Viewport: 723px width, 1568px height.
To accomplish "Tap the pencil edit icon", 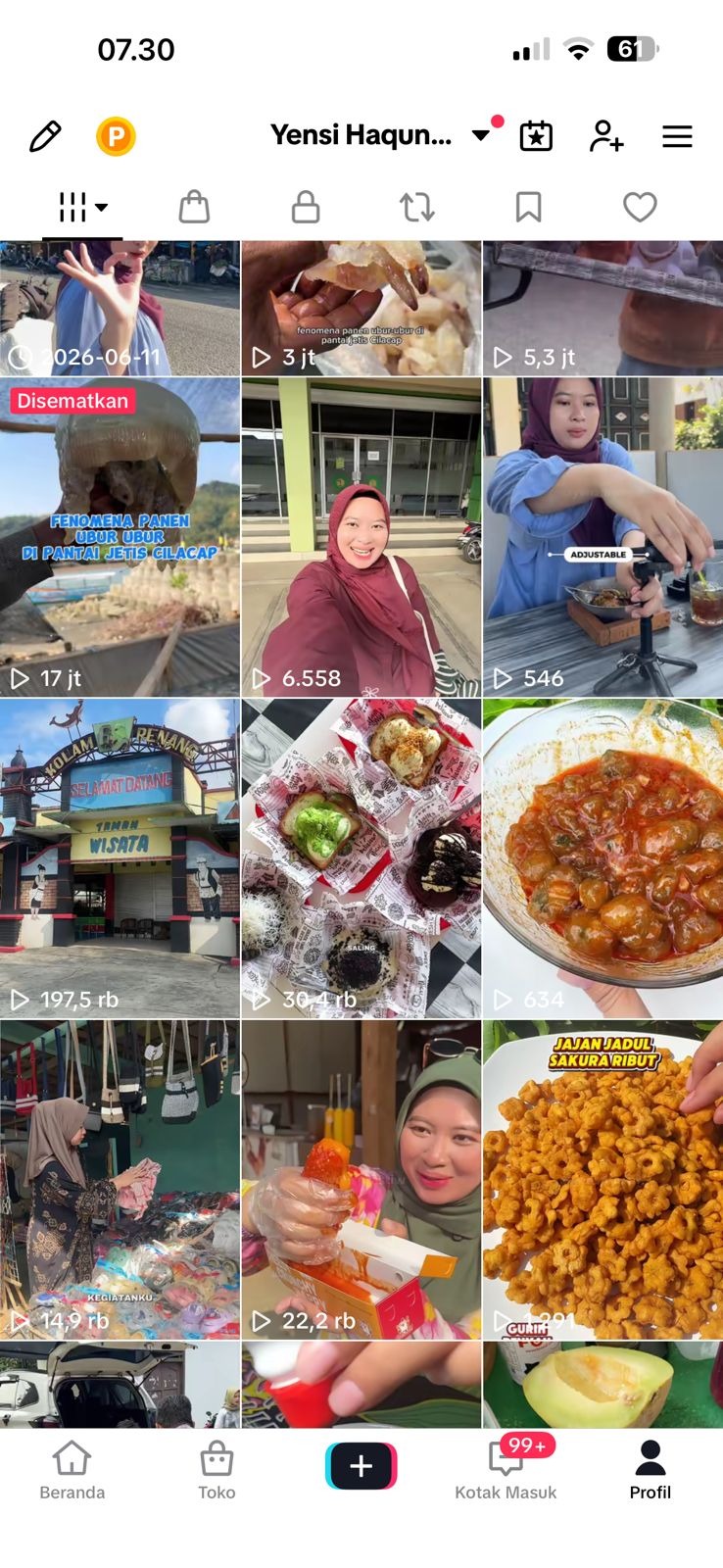I will click(45, 136).
